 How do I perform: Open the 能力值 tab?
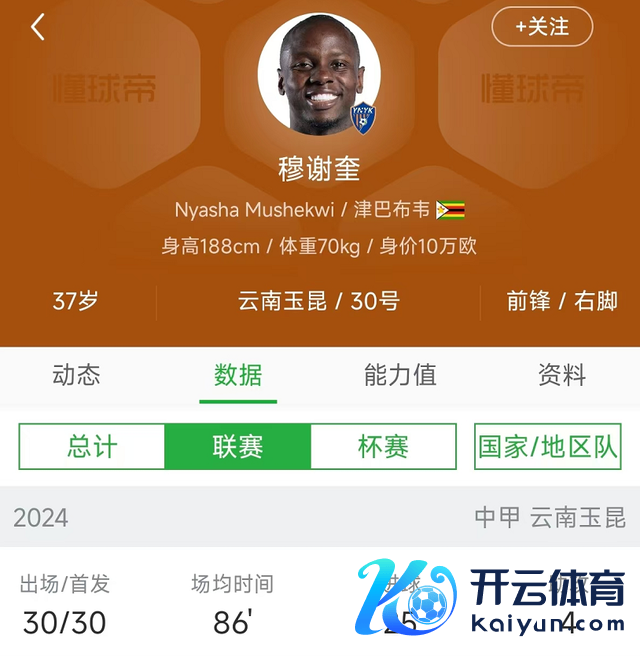point(400,375)
